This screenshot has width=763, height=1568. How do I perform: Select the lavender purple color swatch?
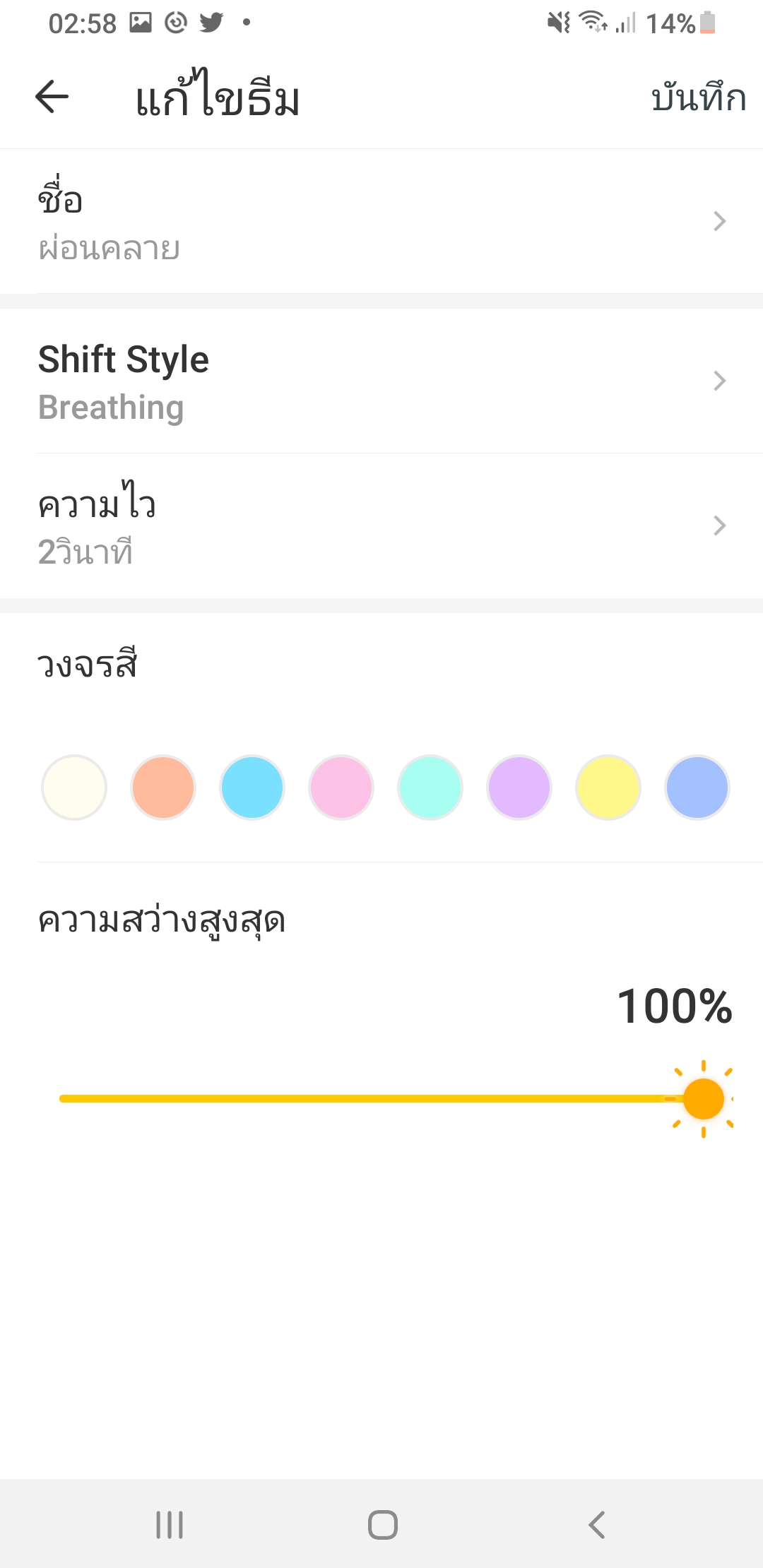click(519, 787)
